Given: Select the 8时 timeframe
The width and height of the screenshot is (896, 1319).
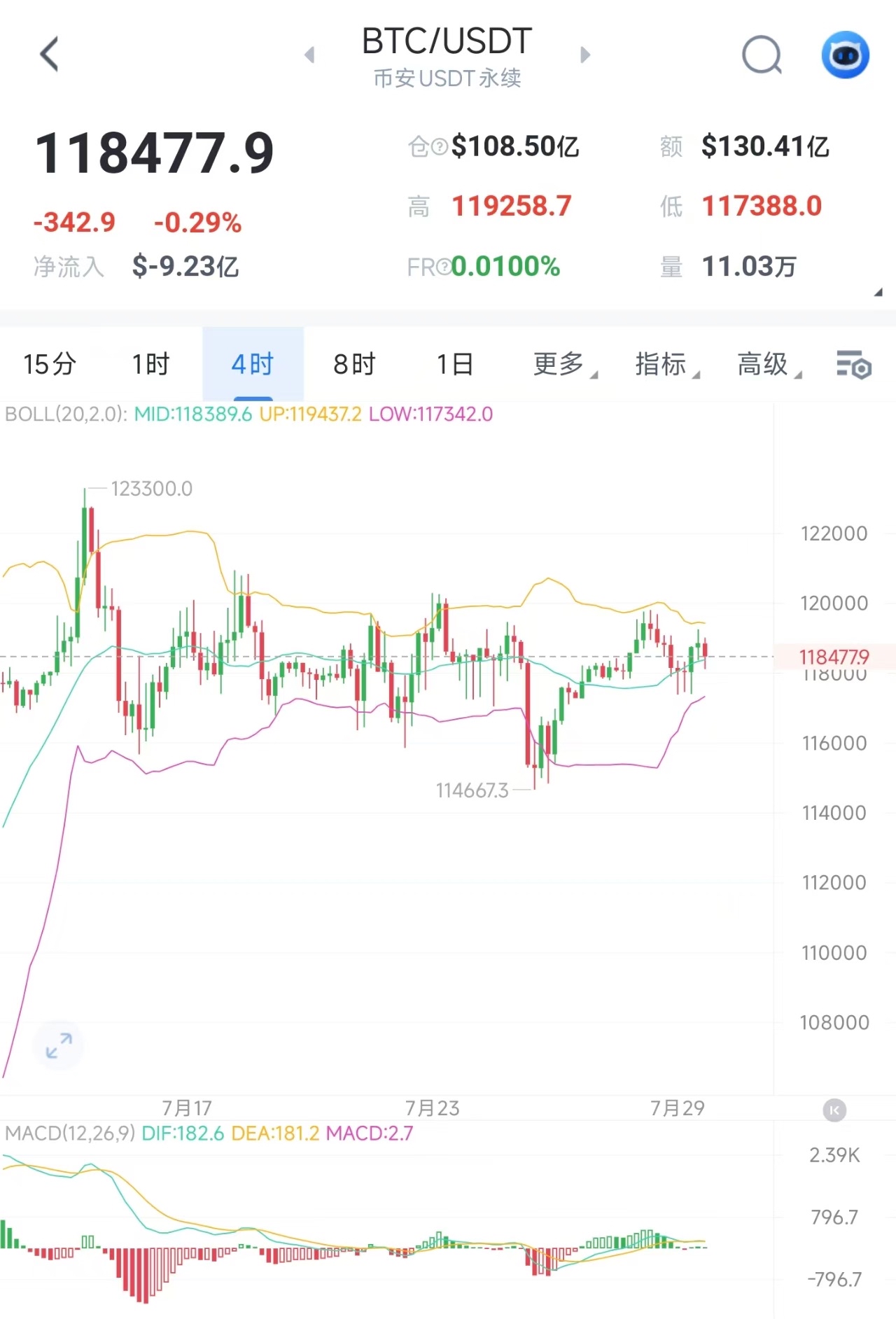Looking at the screenshot, I should [354, 364].
